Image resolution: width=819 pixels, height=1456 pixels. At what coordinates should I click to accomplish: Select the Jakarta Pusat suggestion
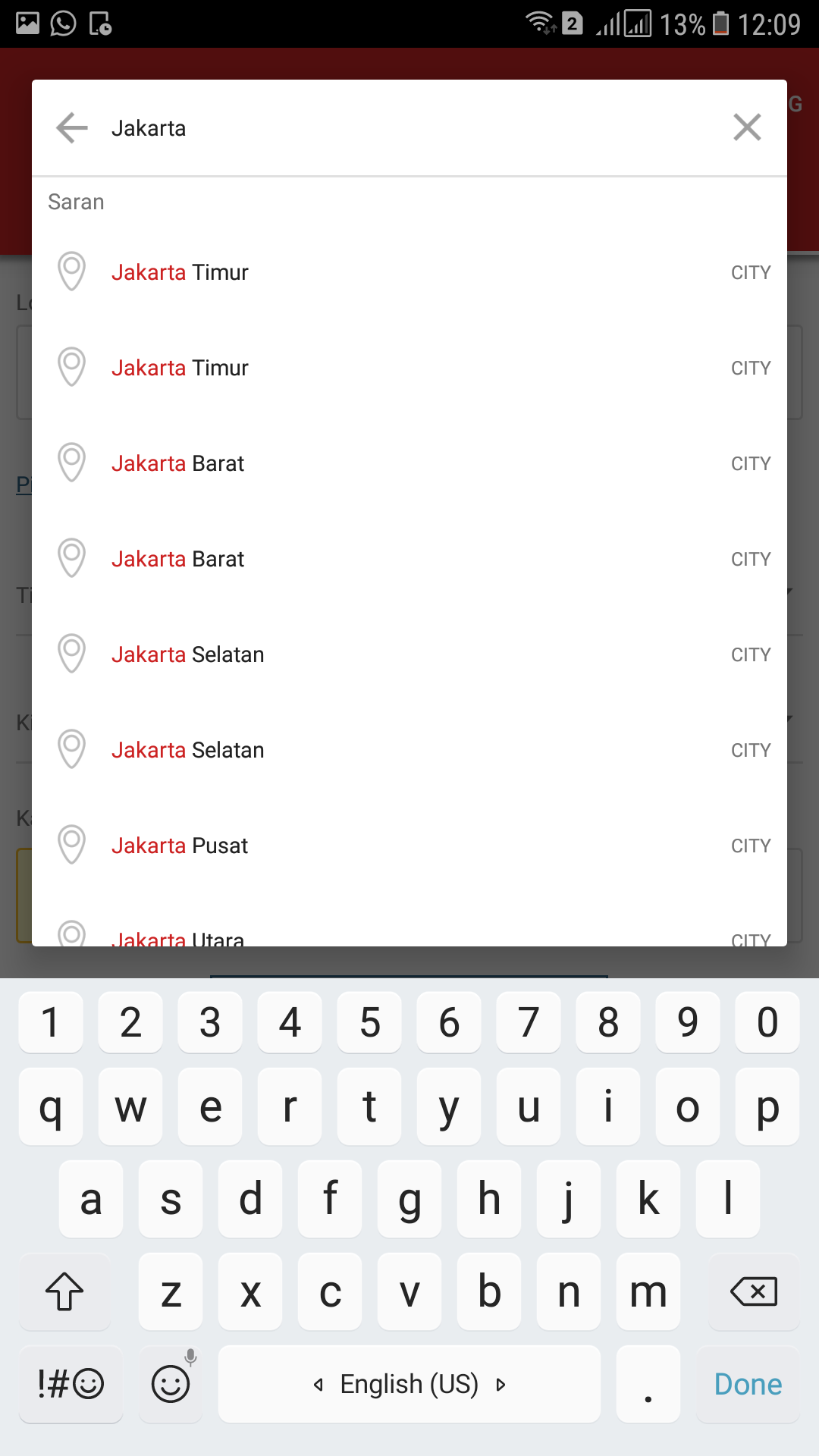[409, 845]
